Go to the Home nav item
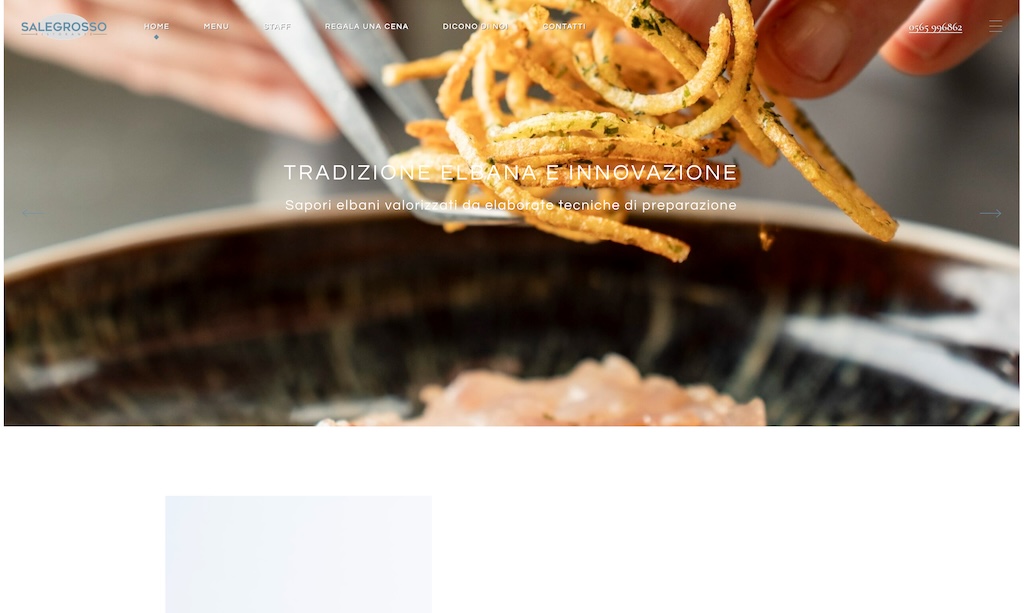 pyautogui.click(x=156, y=26)
